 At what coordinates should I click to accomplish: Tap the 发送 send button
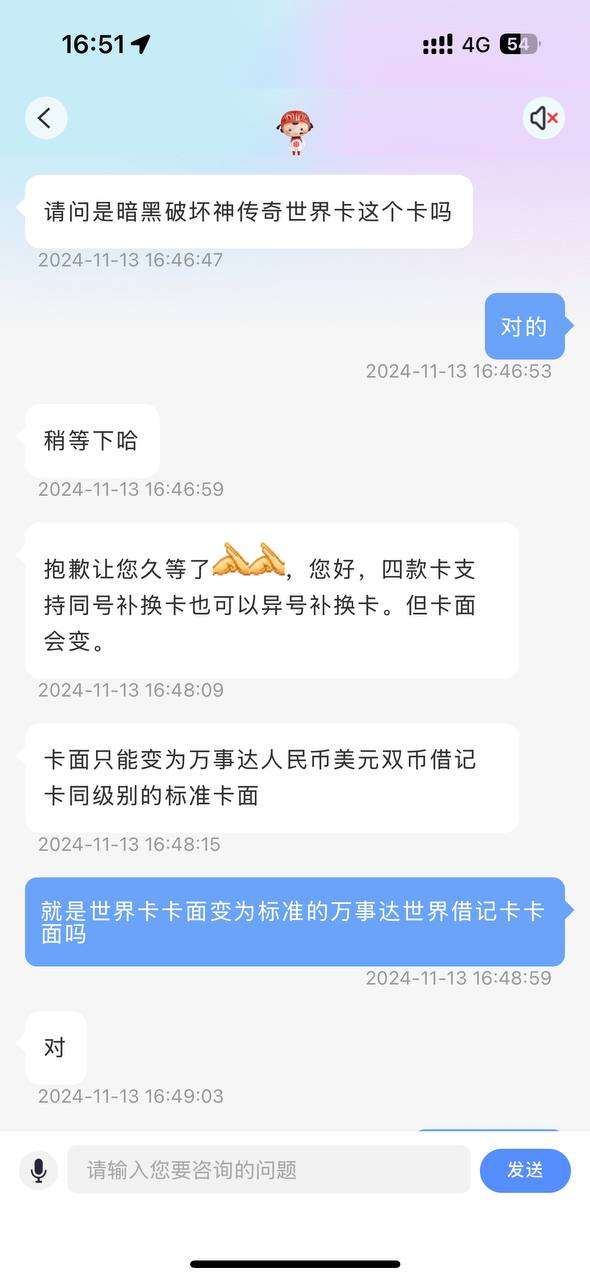coord(525,1170)
